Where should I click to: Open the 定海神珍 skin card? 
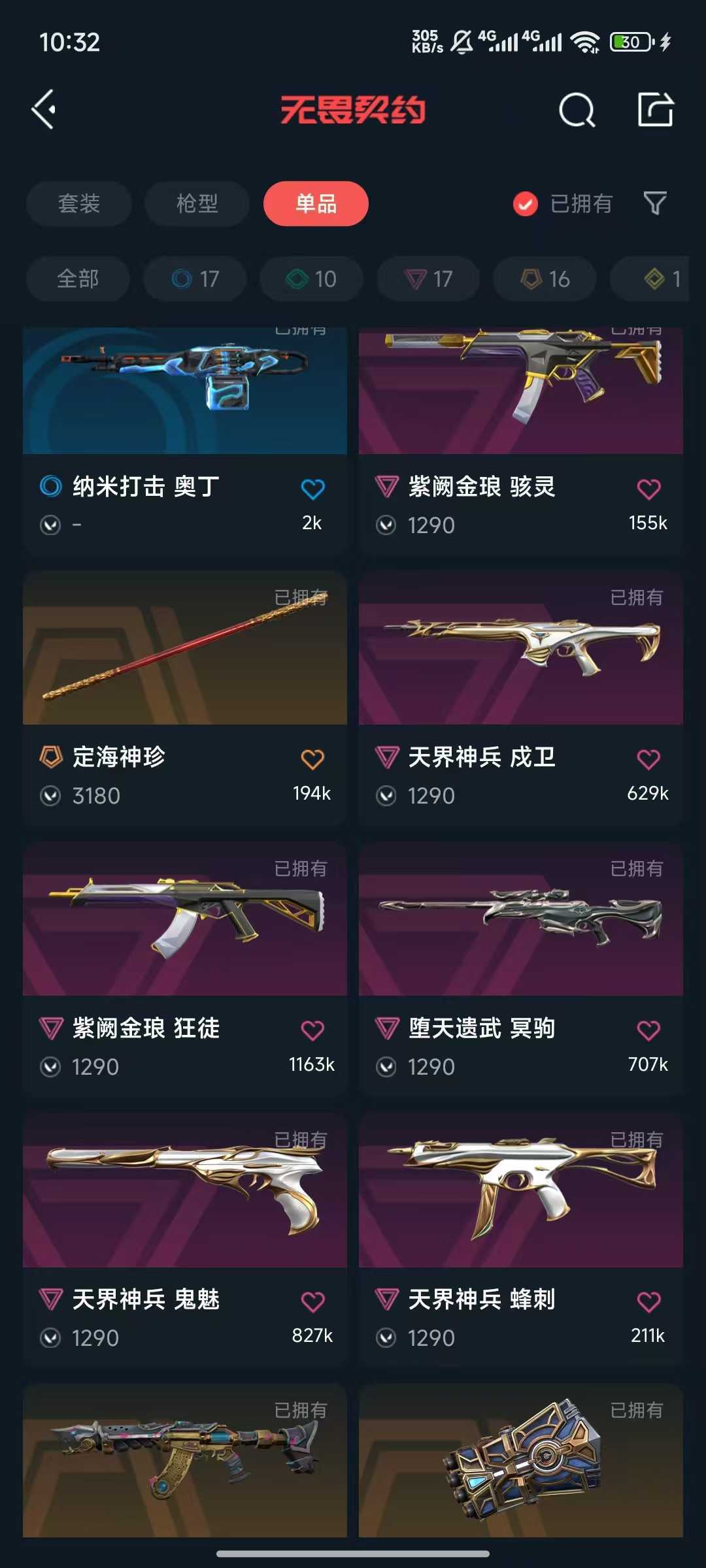click(185, 699)
